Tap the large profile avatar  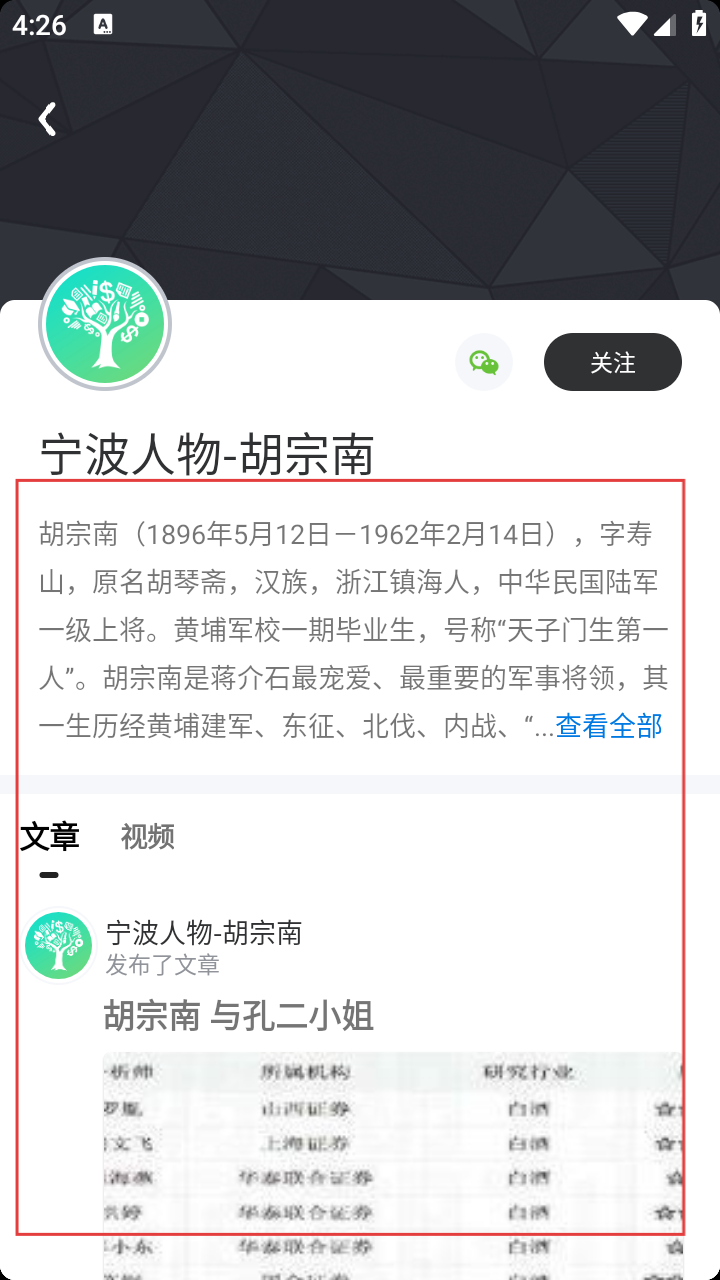click(x=105, y=325)
